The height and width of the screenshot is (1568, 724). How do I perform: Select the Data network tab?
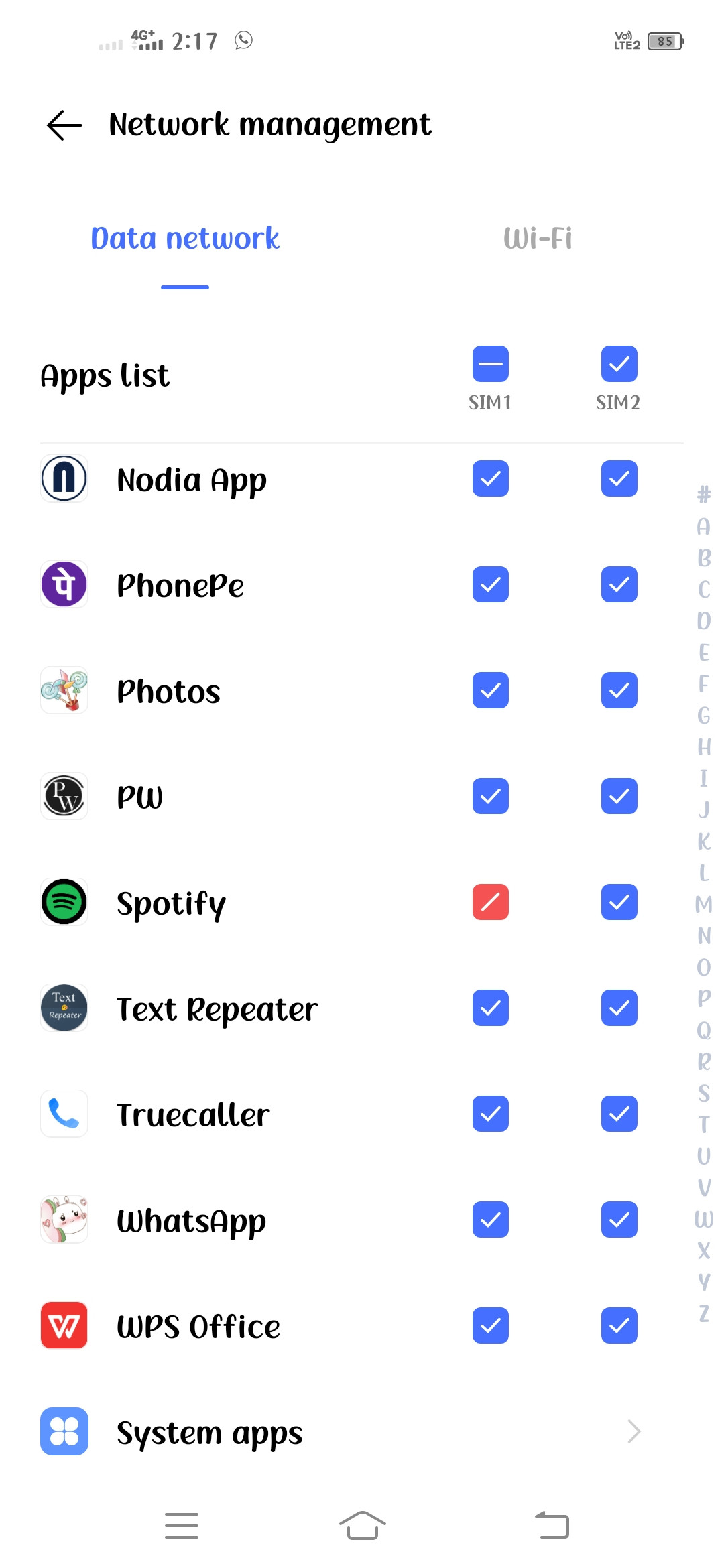pyautogui.click(x=185, y=239)
